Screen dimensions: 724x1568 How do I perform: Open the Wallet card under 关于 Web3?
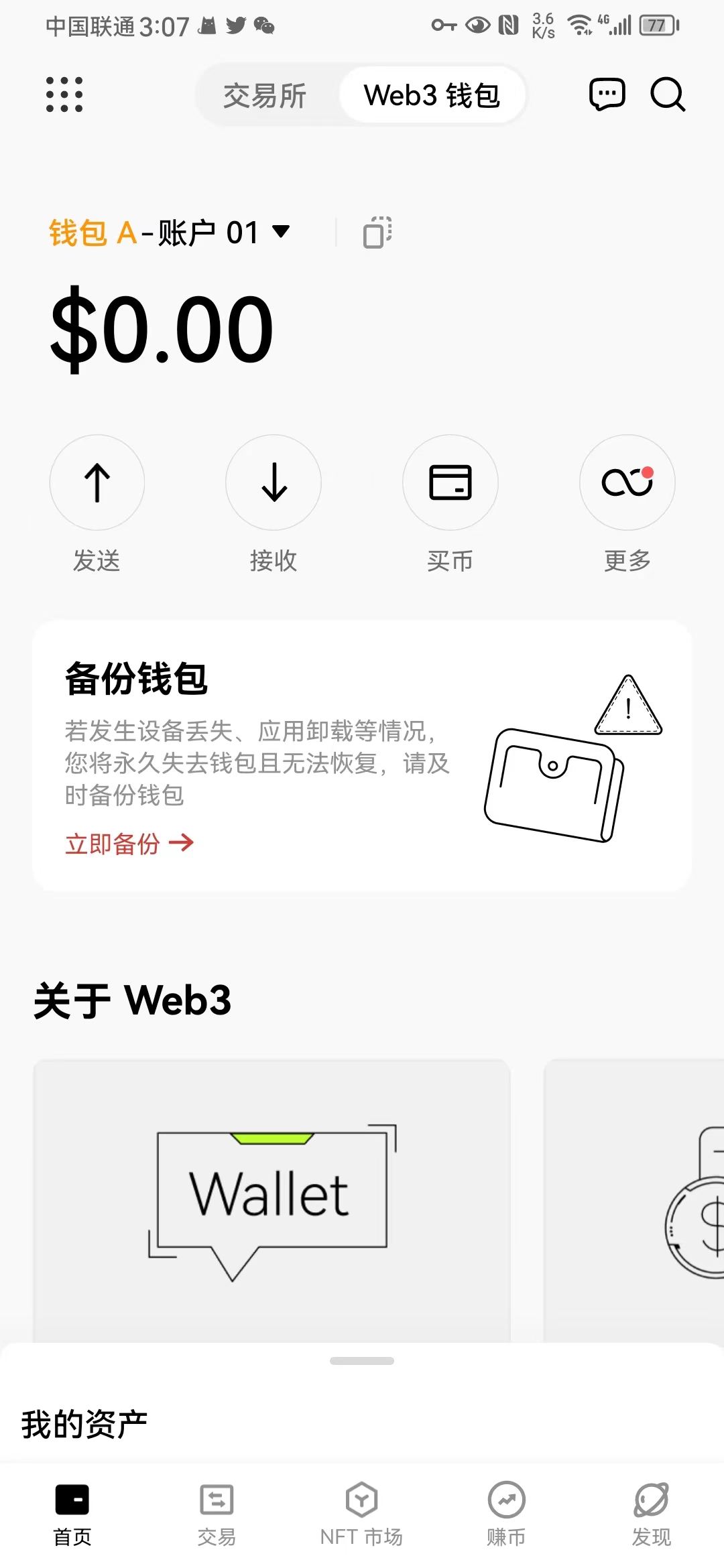271,1199
